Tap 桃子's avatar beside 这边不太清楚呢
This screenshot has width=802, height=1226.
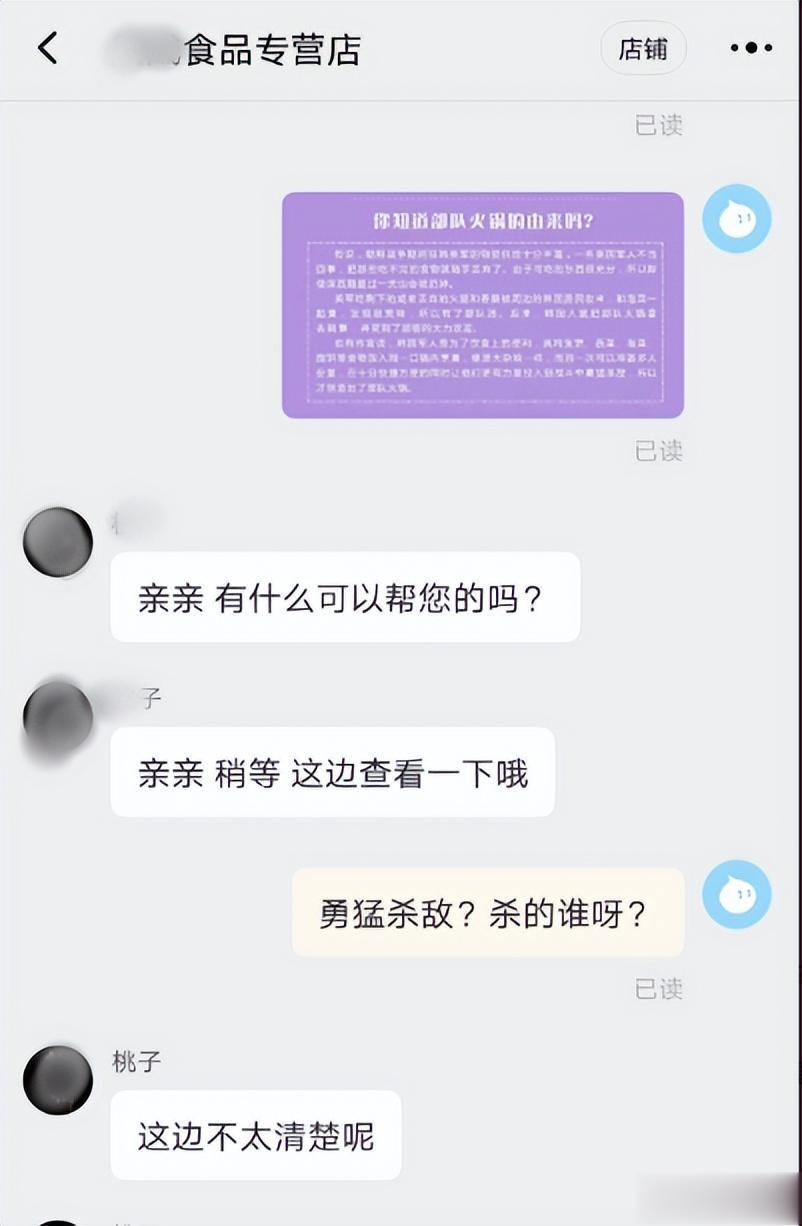pos(58,1080)
